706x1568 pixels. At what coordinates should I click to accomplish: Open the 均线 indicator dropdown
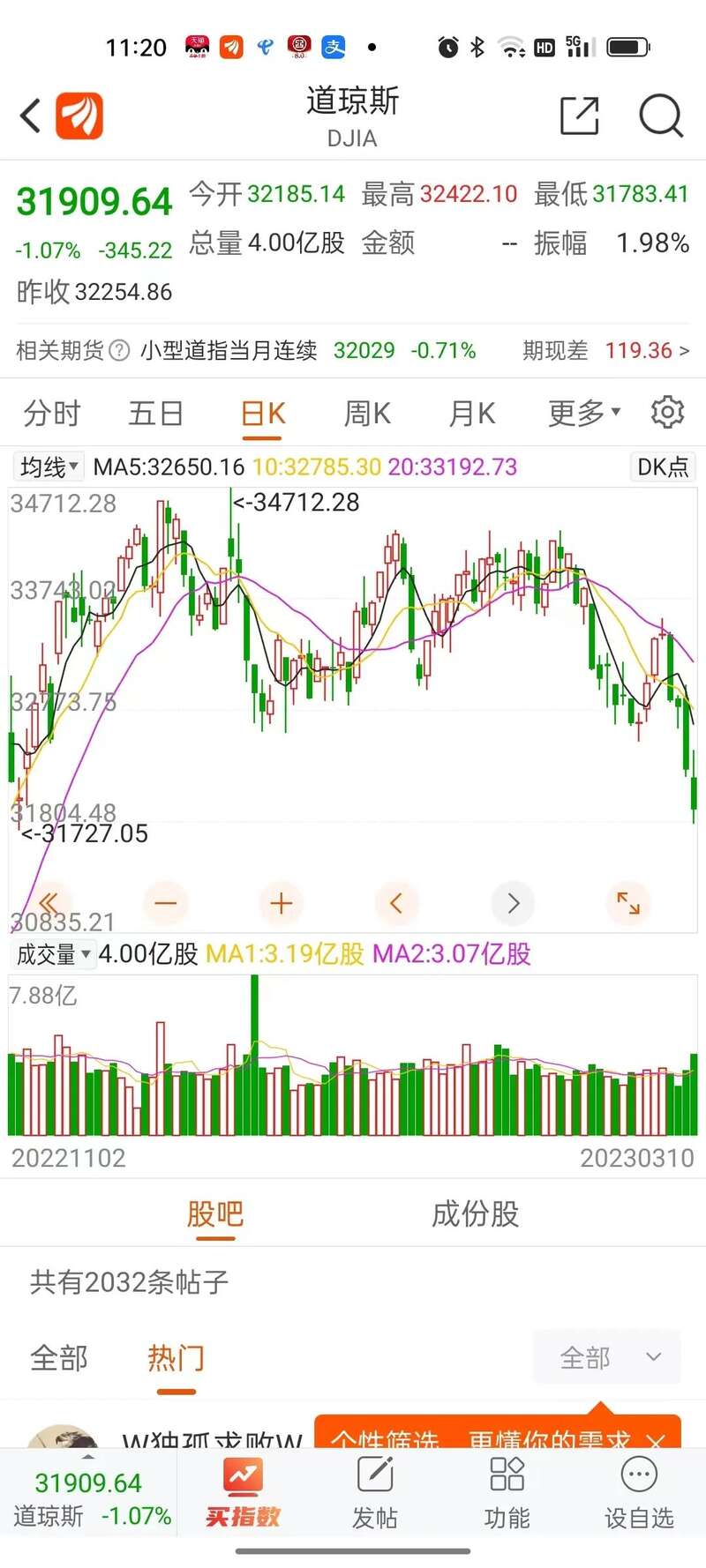pyautogui.click(x=49, y=467)
